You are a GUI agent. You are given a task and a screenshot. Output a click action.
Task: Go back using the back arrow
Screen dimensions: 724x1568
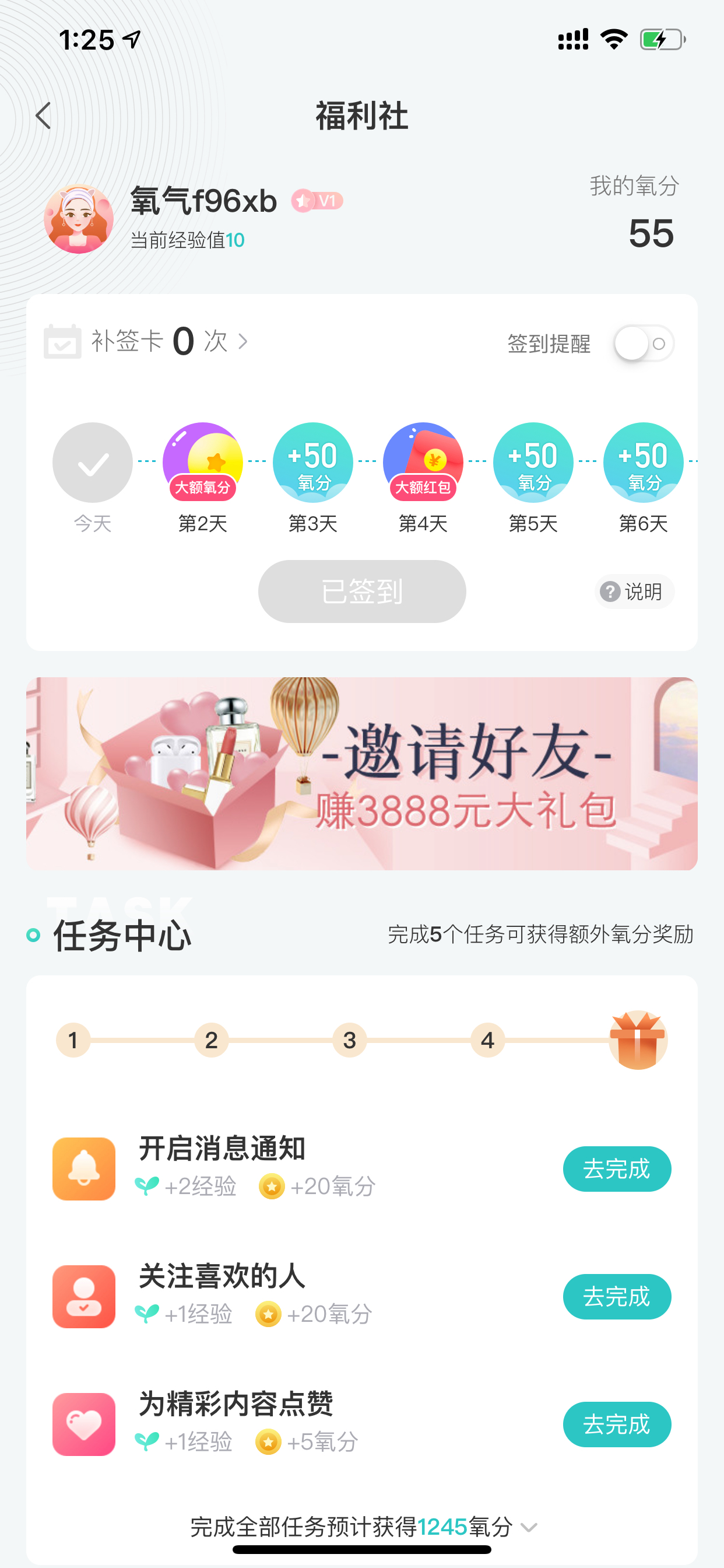pyautogui.click(x=43, y=116)
